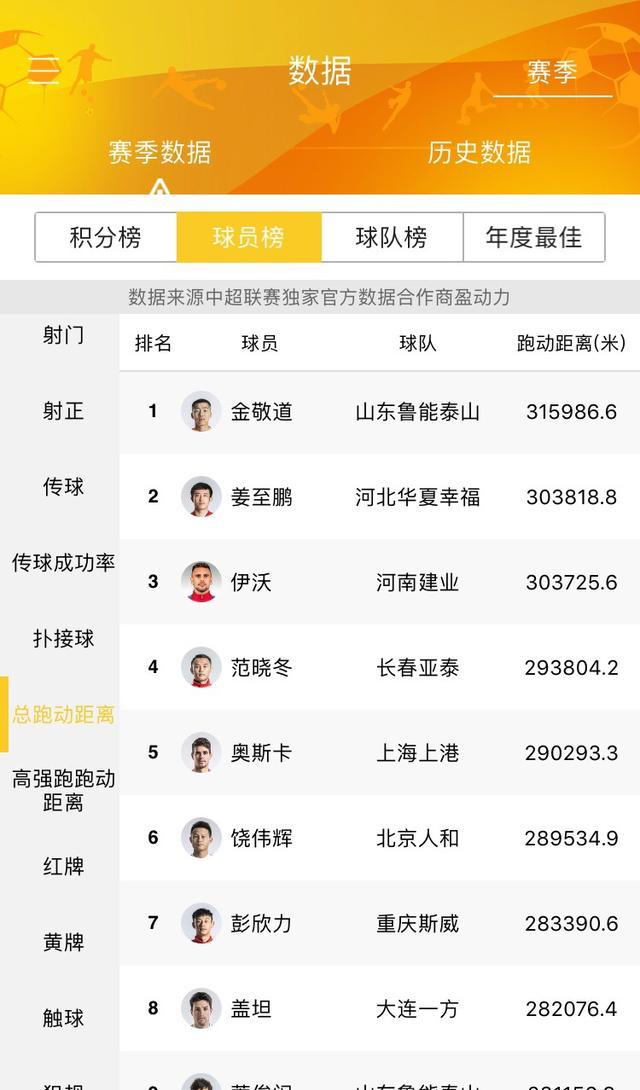View 年度最佳 awards
The image size is (640, 1090).
click(x=534, y=237)
